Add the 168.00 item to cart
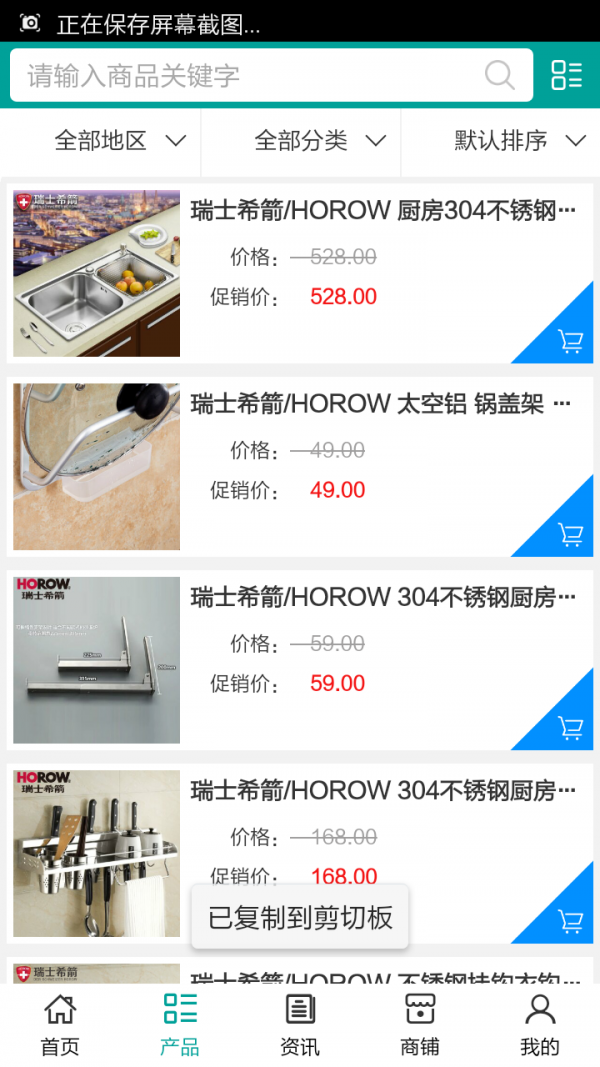The height and width of the screenshot is (1067, 600). 570,920
